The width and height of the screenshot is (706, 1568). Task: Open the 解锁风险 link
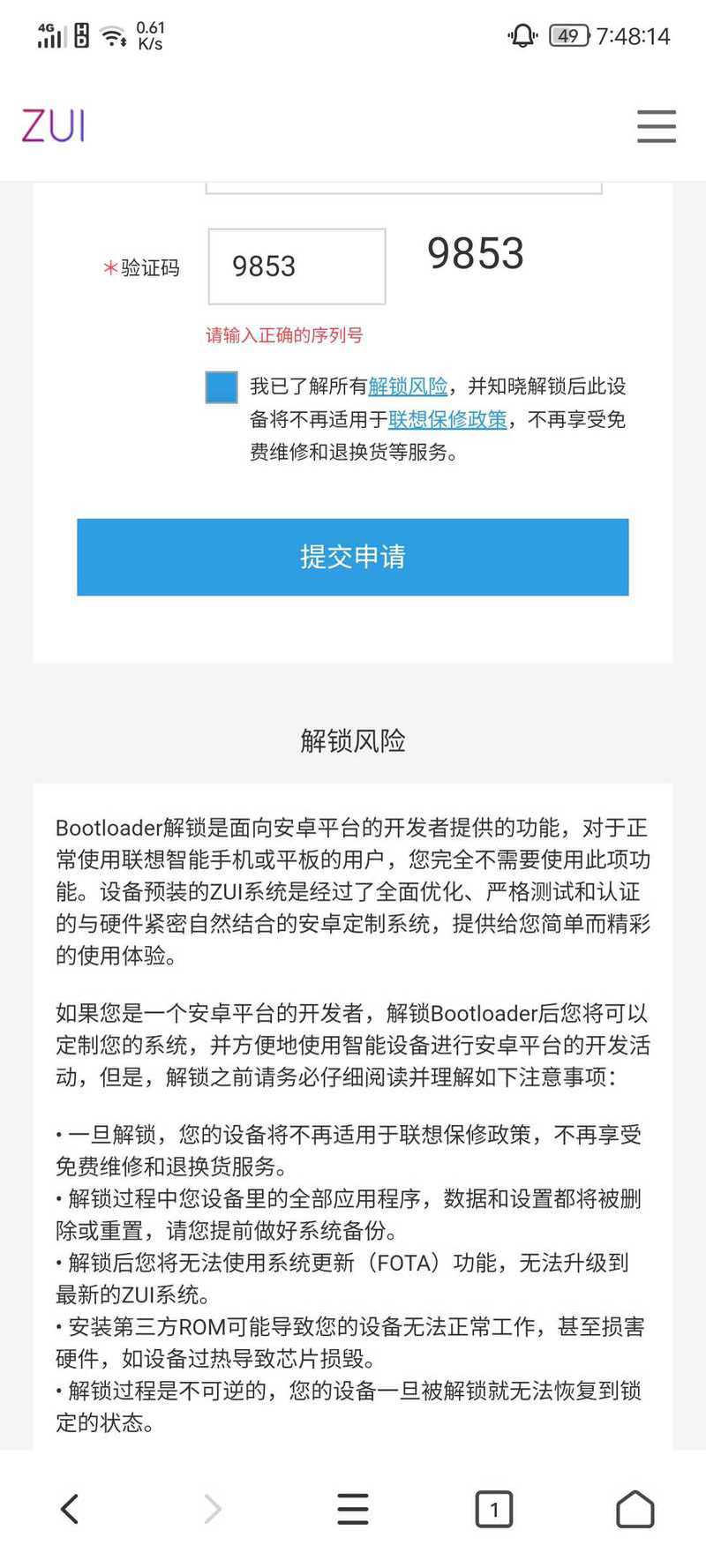[408, 386]
